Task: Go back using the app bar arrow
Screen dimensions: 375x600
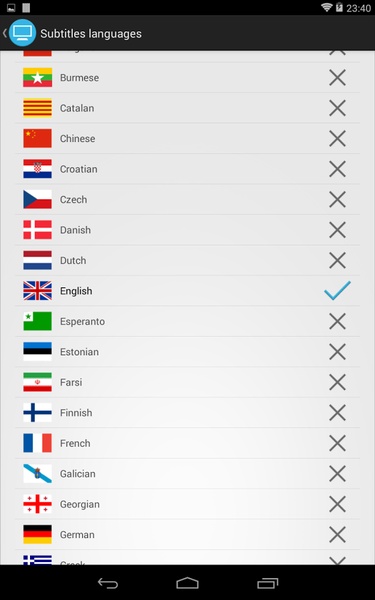Action: 5,33
